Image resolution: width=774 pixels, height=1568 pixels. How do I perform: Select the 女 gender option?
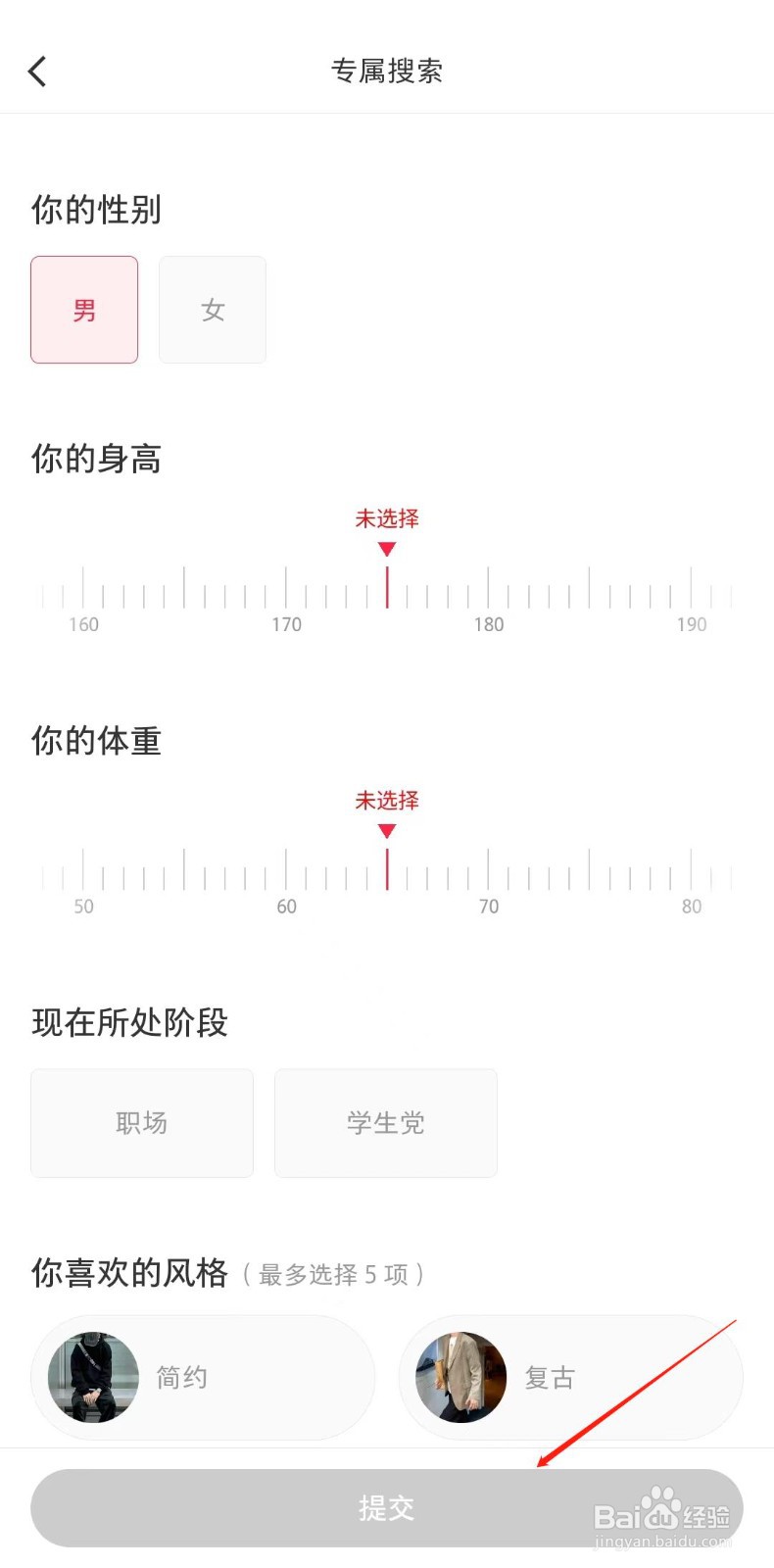tap(212, 310)
